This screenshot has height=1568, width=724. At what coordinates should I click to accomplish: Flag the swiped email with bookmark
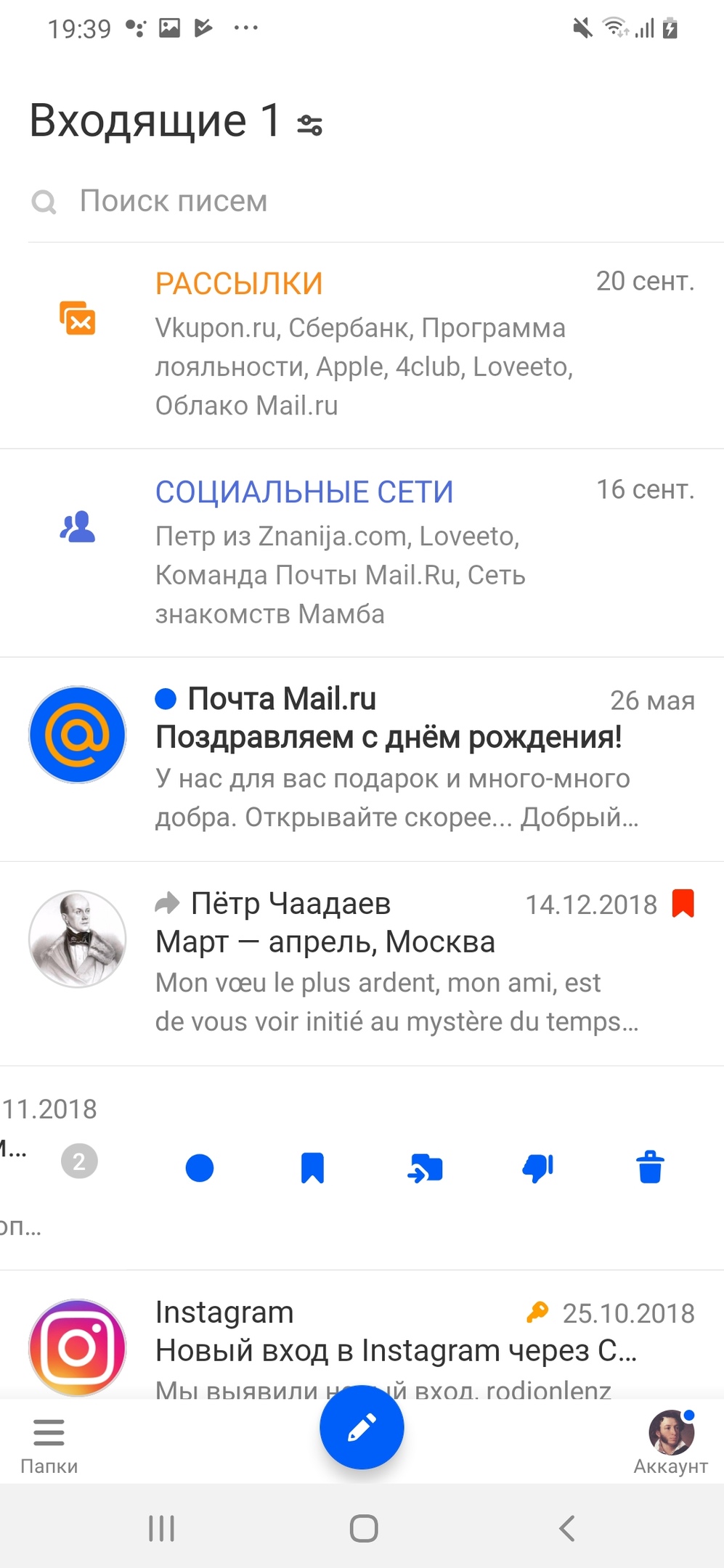pos(312,1168)
